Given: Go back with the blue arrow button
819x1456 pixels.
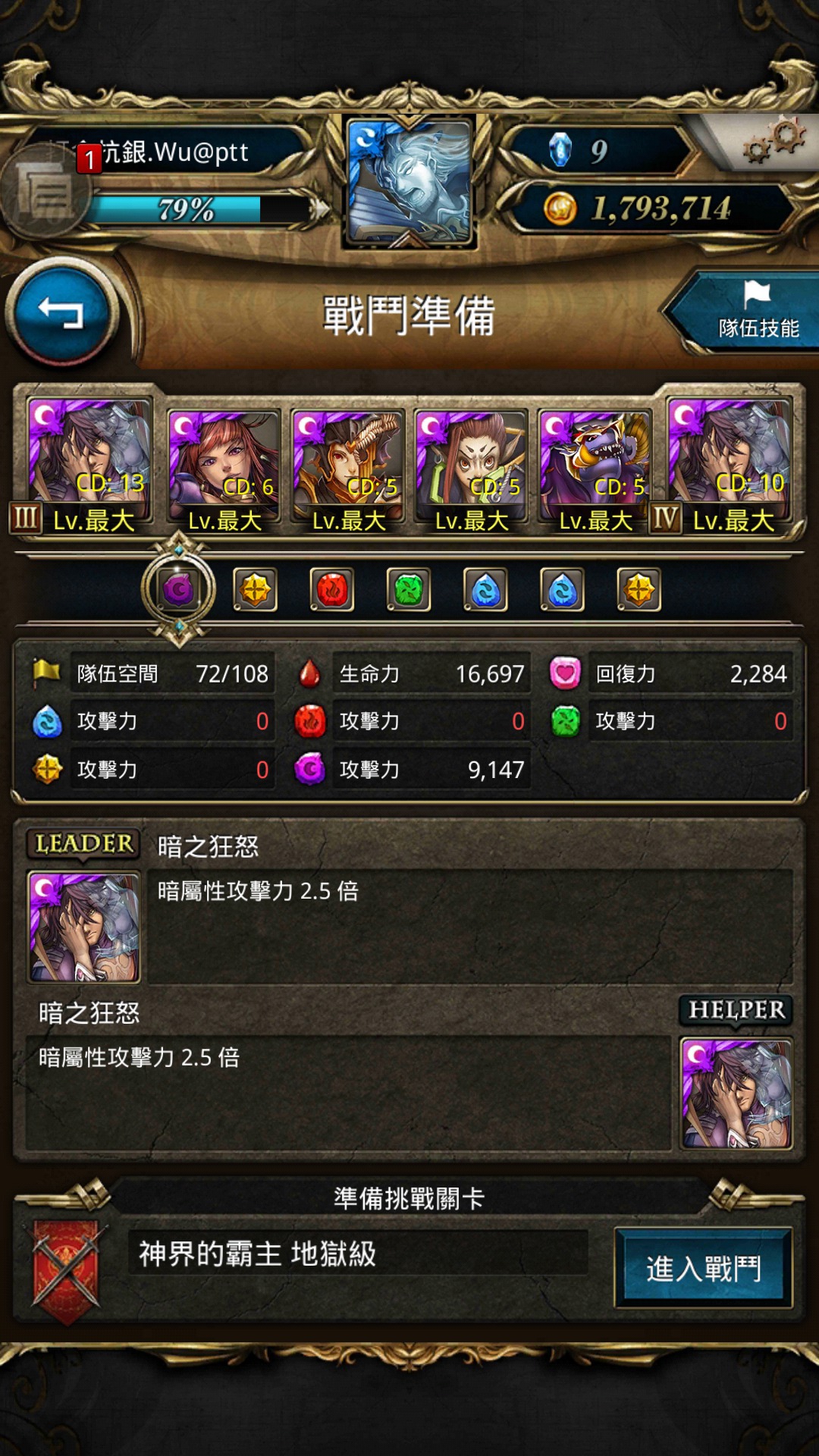Looking at the screenshot, I should [x=62, y=312].
